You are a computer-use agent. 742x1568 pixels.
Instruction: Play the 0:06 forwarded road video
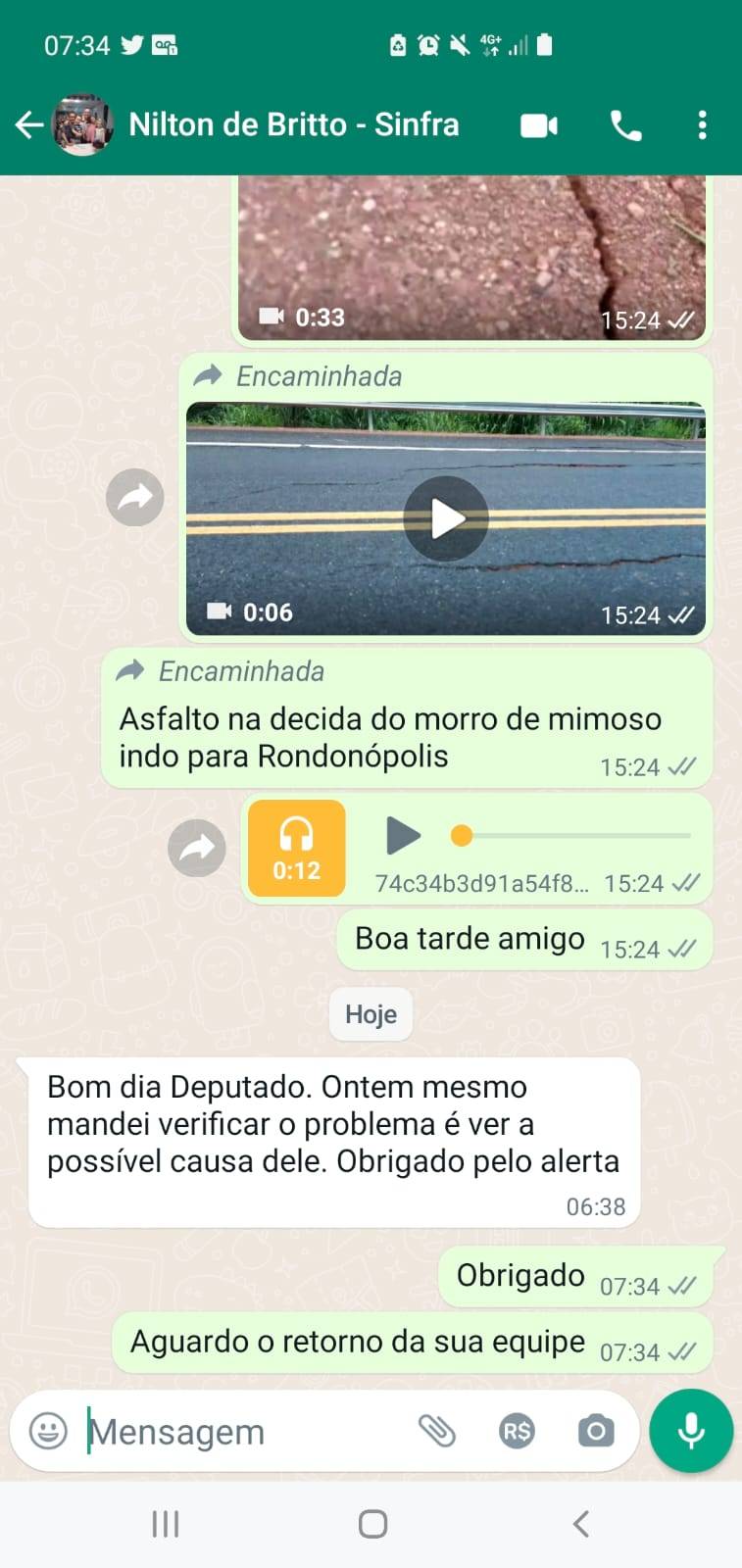tap(446, 518)
